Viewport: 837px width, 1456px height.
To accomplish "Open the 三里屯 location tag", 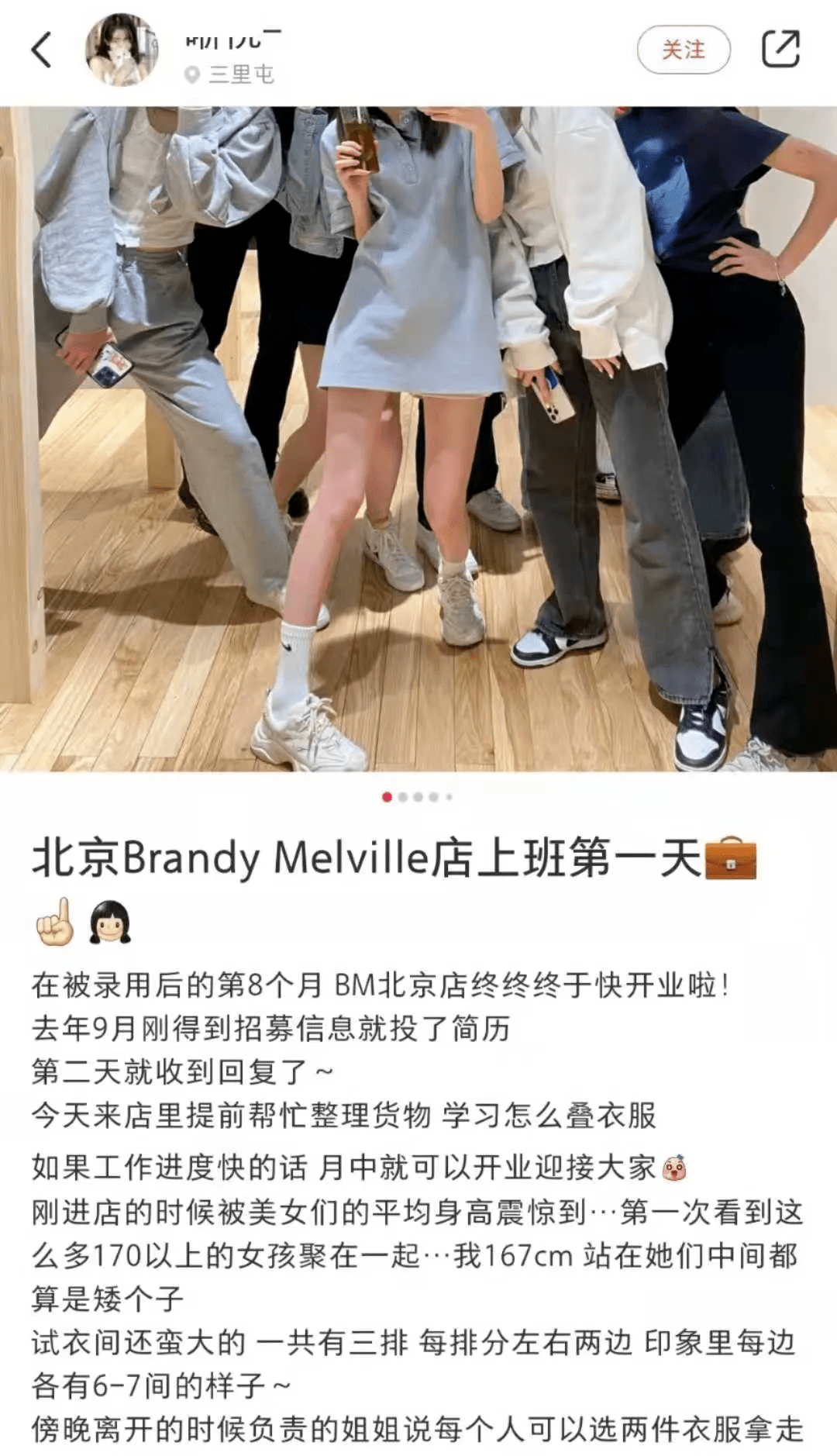I will coord(231,74).
